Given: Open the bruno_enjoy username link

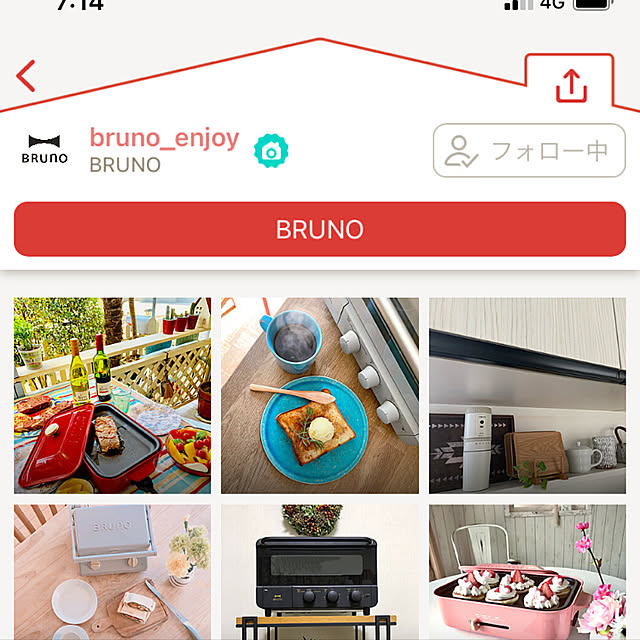Looking at the screenshot, I should coord(164,138).
